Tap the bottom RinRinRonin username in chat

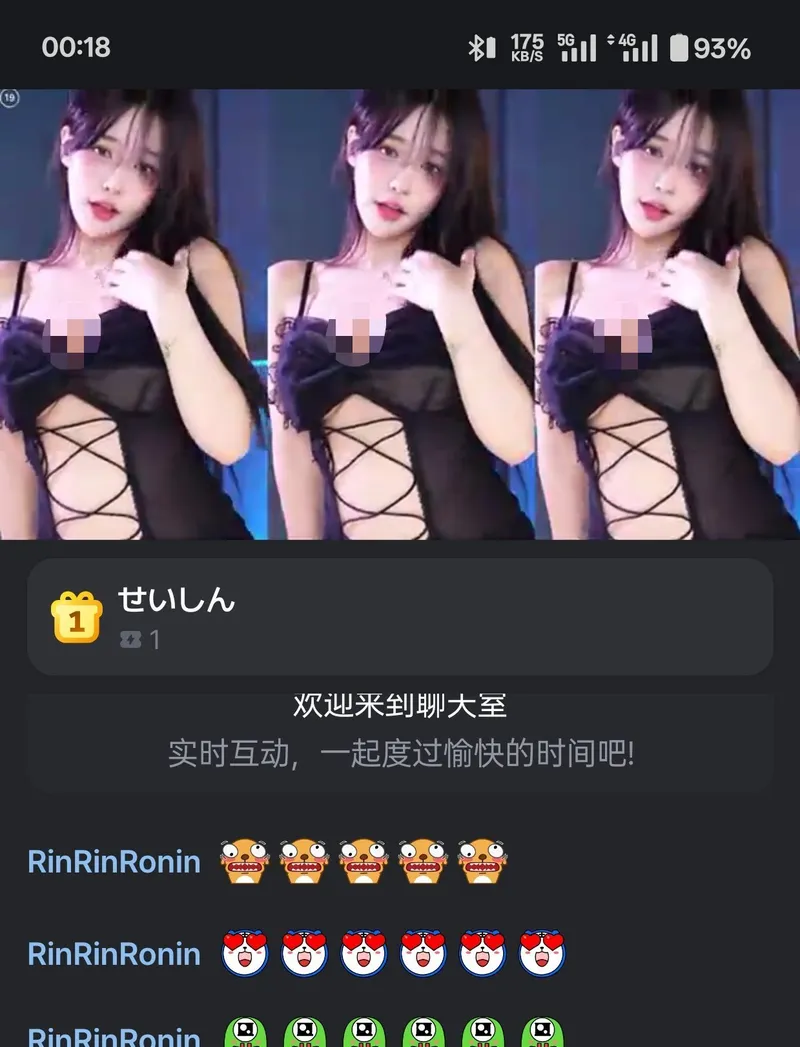point(111,1037)
